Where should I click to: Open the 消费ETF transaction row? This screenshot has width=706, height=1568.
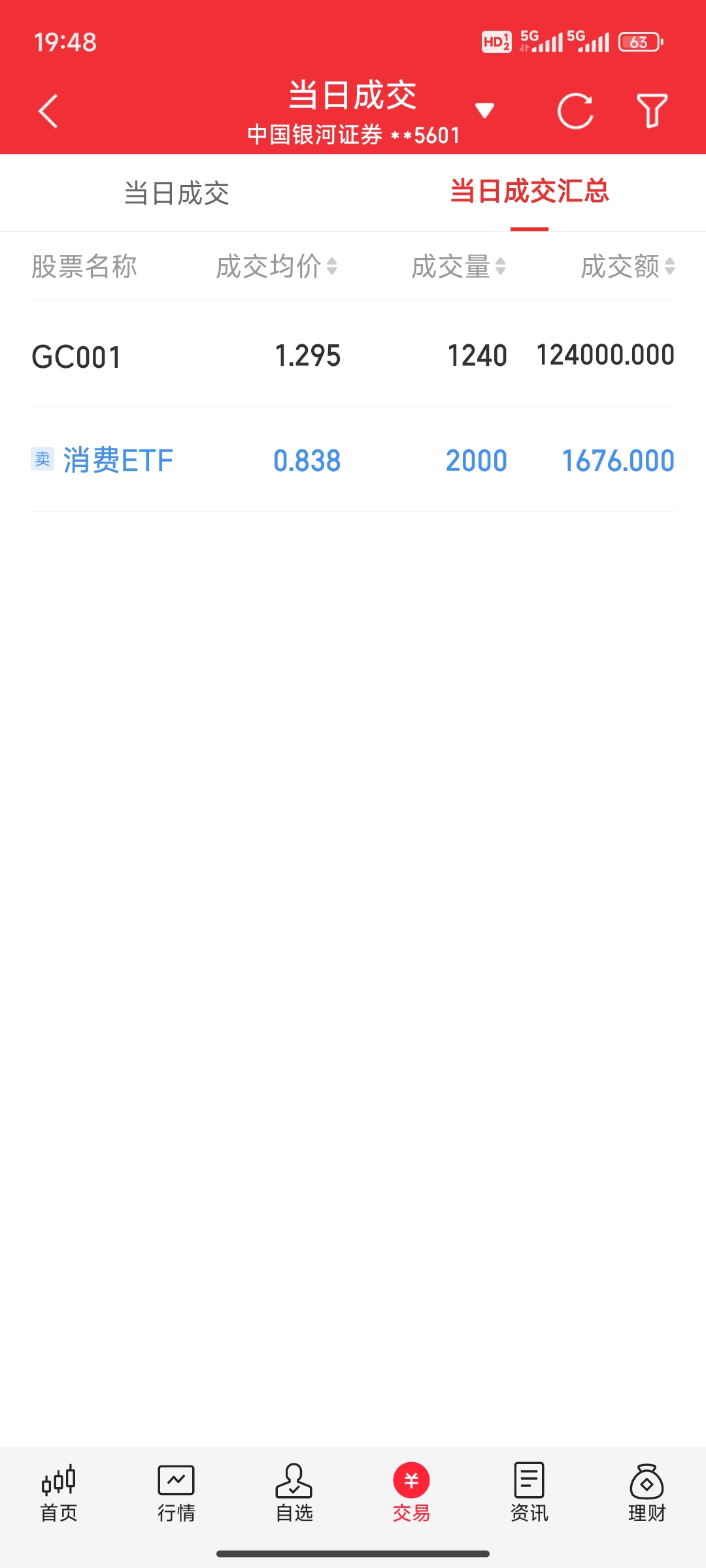point(353,461)
